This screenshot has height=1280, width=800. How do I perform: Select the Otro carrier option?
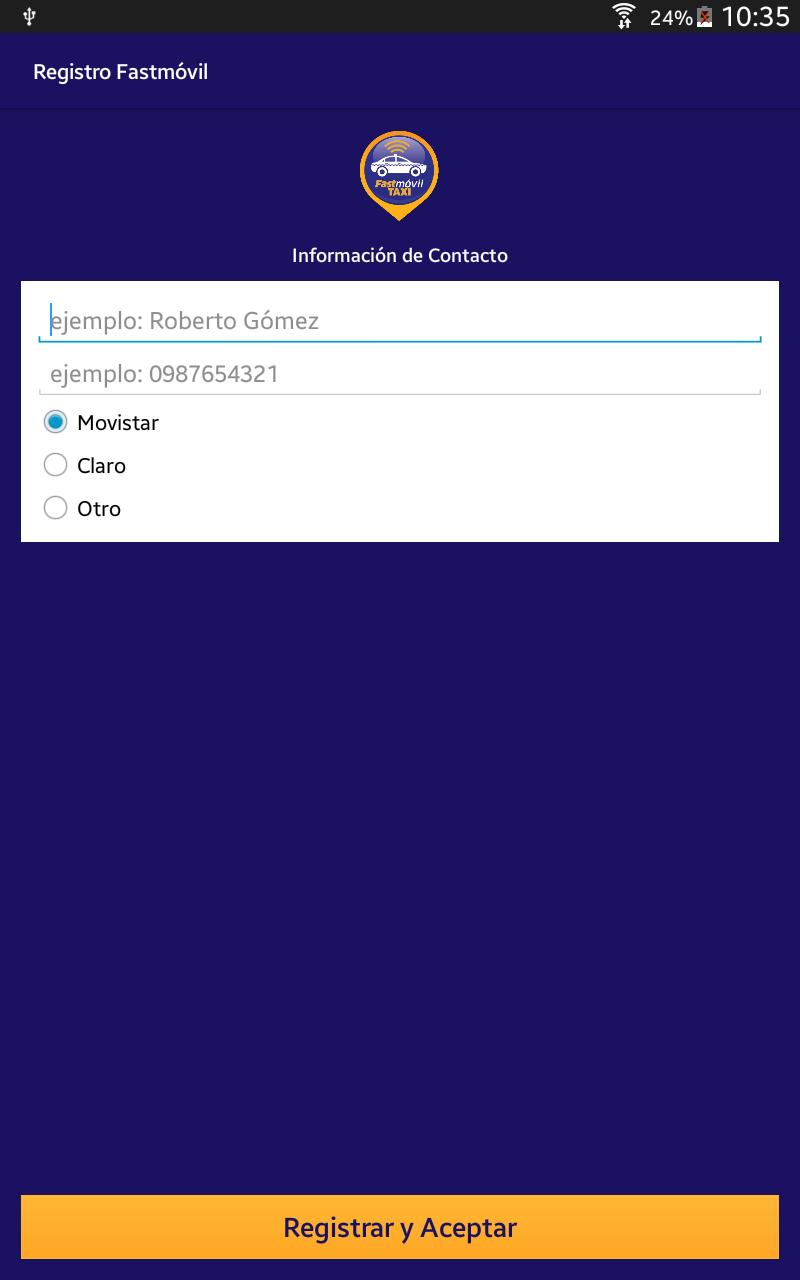tap(82, 508)
